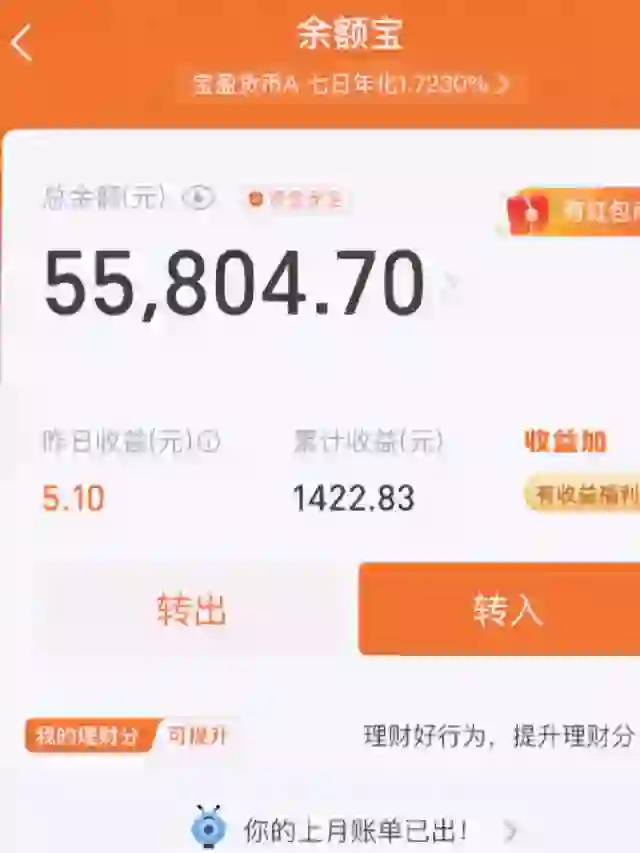
Task: Open the 我的理财分 可提升 row
Action: pyautogui.click(x=130, y=737)
